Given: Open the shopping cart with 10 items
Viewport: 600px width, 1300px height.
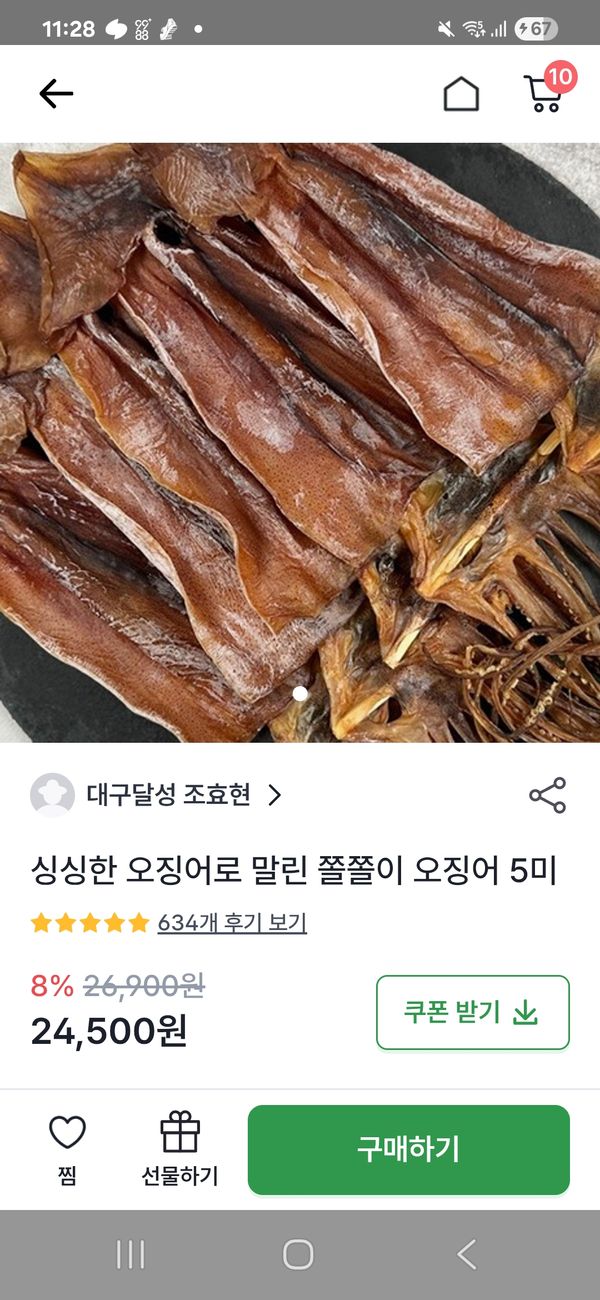Looking at the screenshot, I should pyautogui.click(x=544, y=93).
